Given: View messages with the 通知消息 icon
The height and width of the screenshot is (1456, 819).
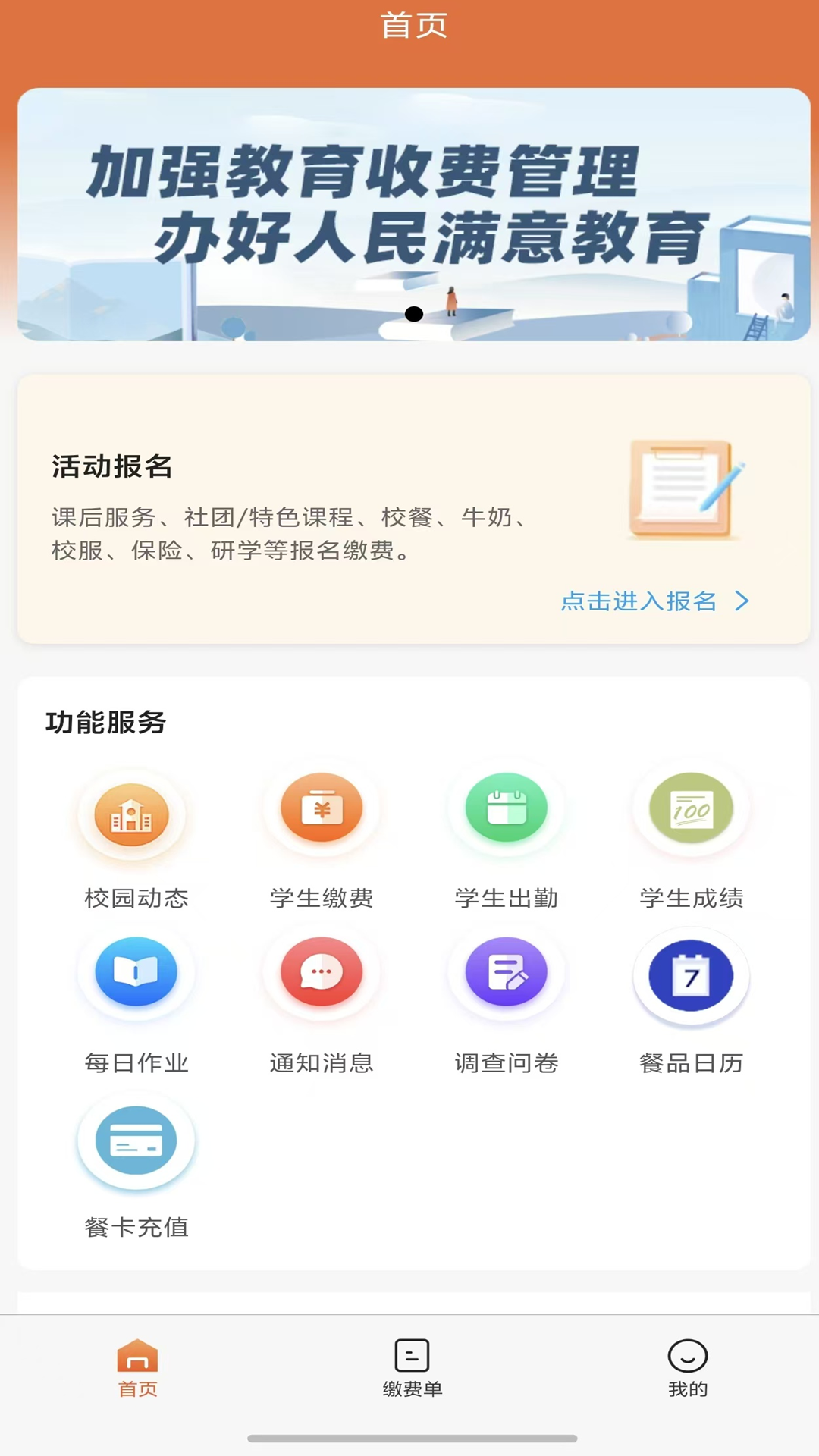Looking at the screenshot, I should tap(320, 973).
